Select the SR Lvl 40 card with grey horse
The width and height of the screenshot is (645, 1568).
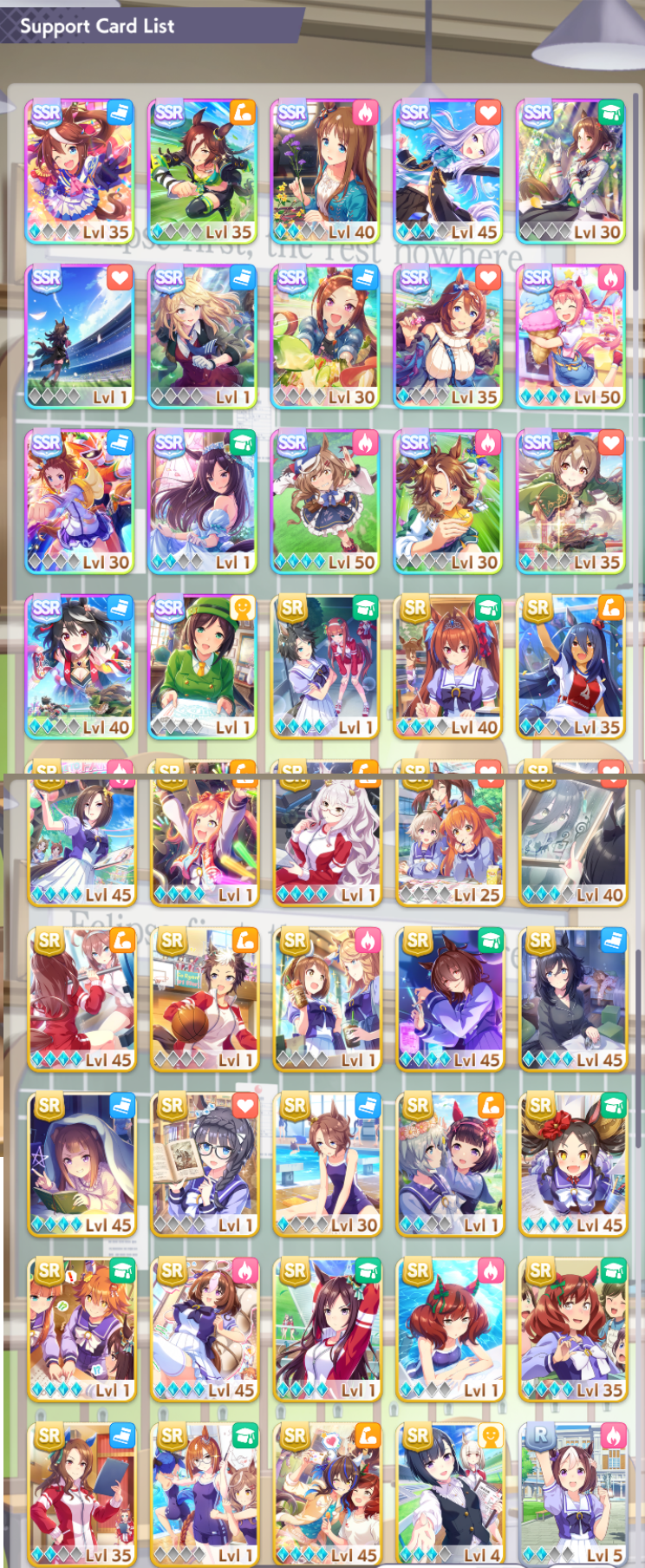click(573, 834)
